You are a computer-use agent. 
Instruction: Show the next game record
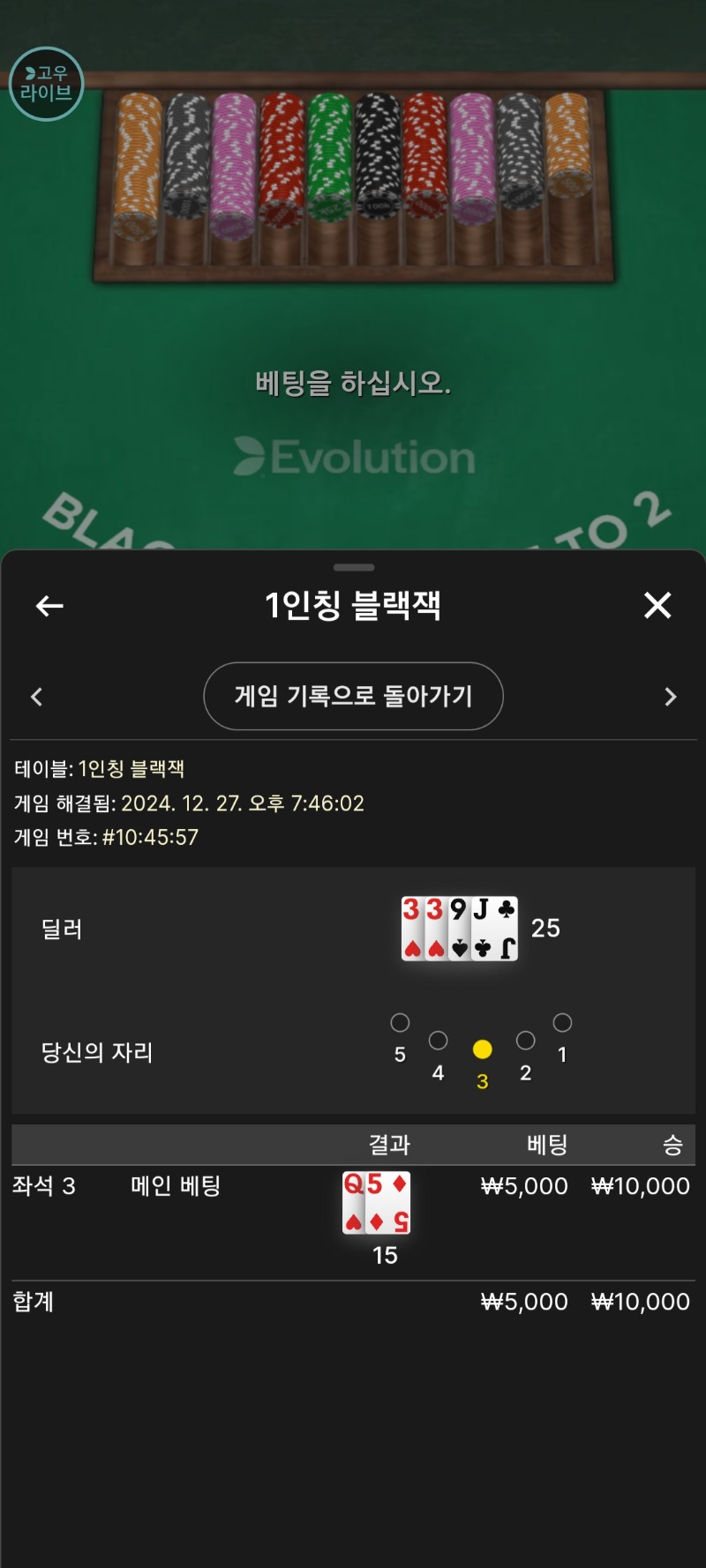(x=670, y=697)
